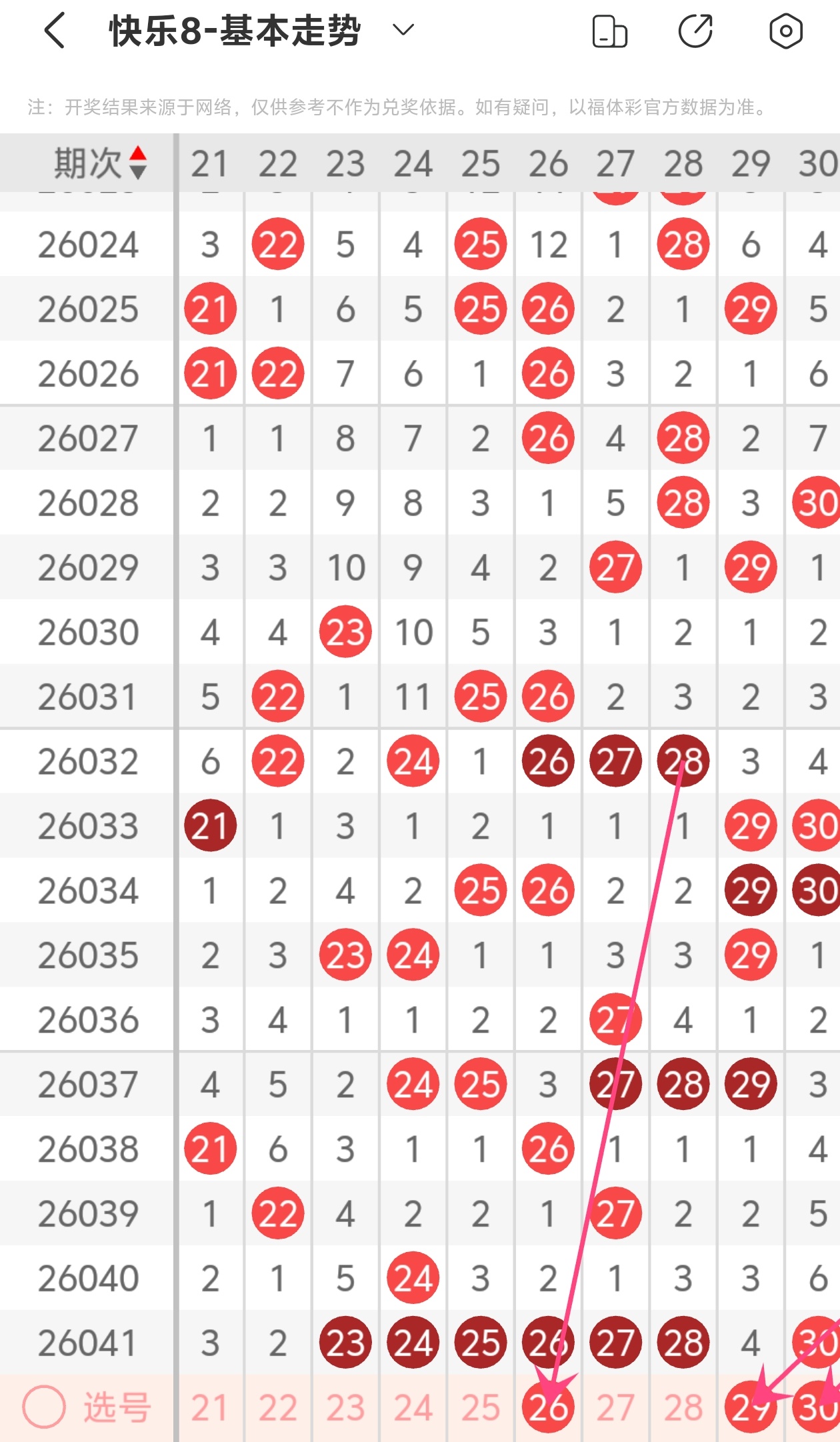Viewport: 840px width, 1442px height.
Task: Deselect number 29 in the 选号 row
Action: click(x=751, y=1407)
